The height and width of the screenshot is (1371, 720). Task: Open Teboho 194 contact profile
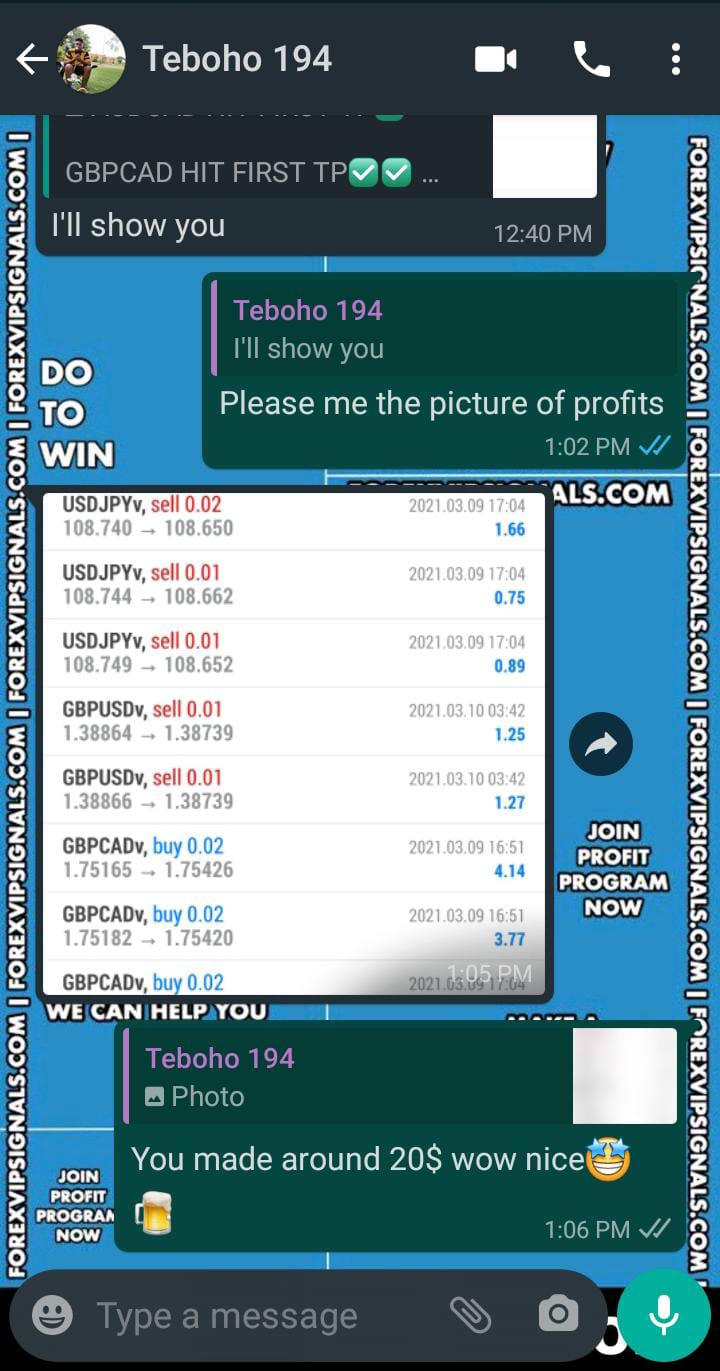(x=237, y=59)
